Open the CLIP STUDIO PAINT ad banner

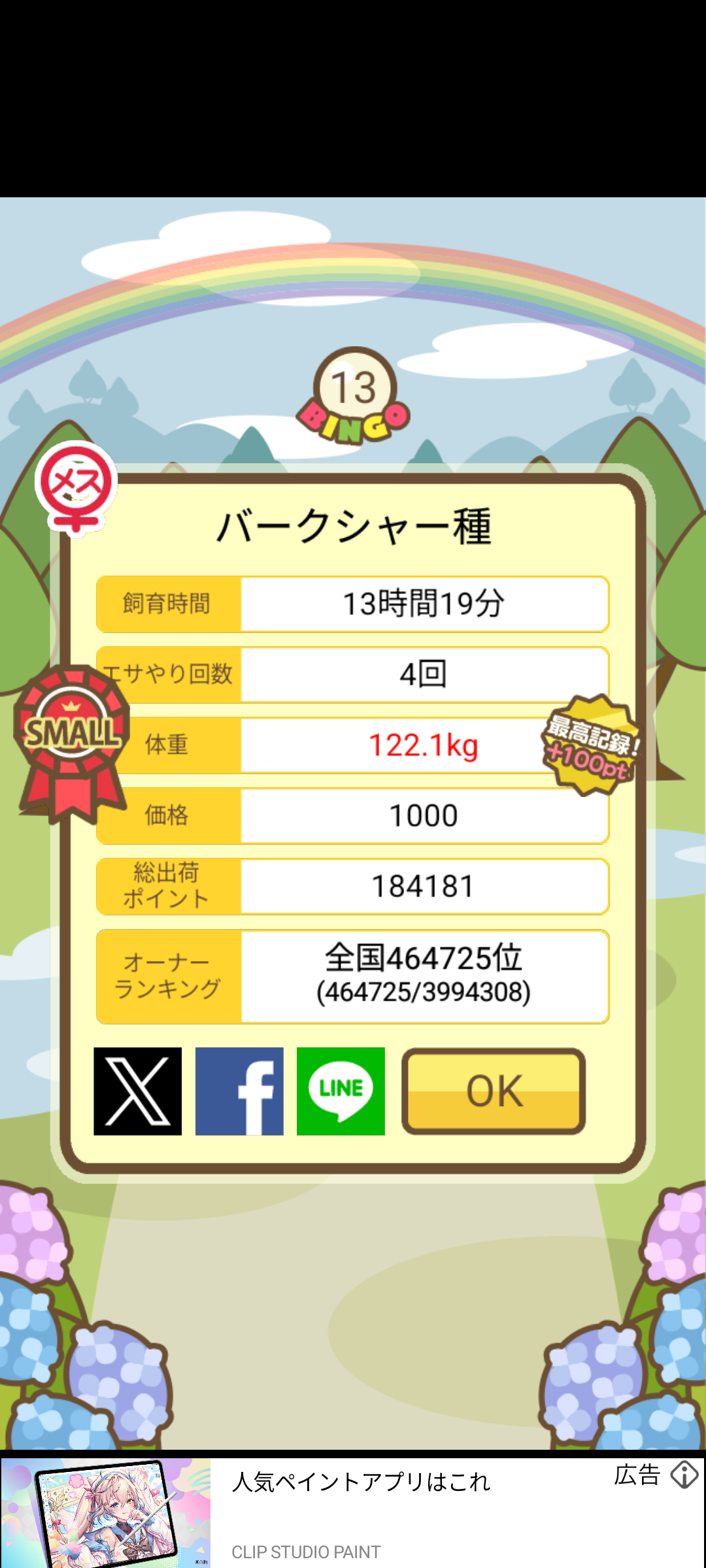pos(353,1512)
